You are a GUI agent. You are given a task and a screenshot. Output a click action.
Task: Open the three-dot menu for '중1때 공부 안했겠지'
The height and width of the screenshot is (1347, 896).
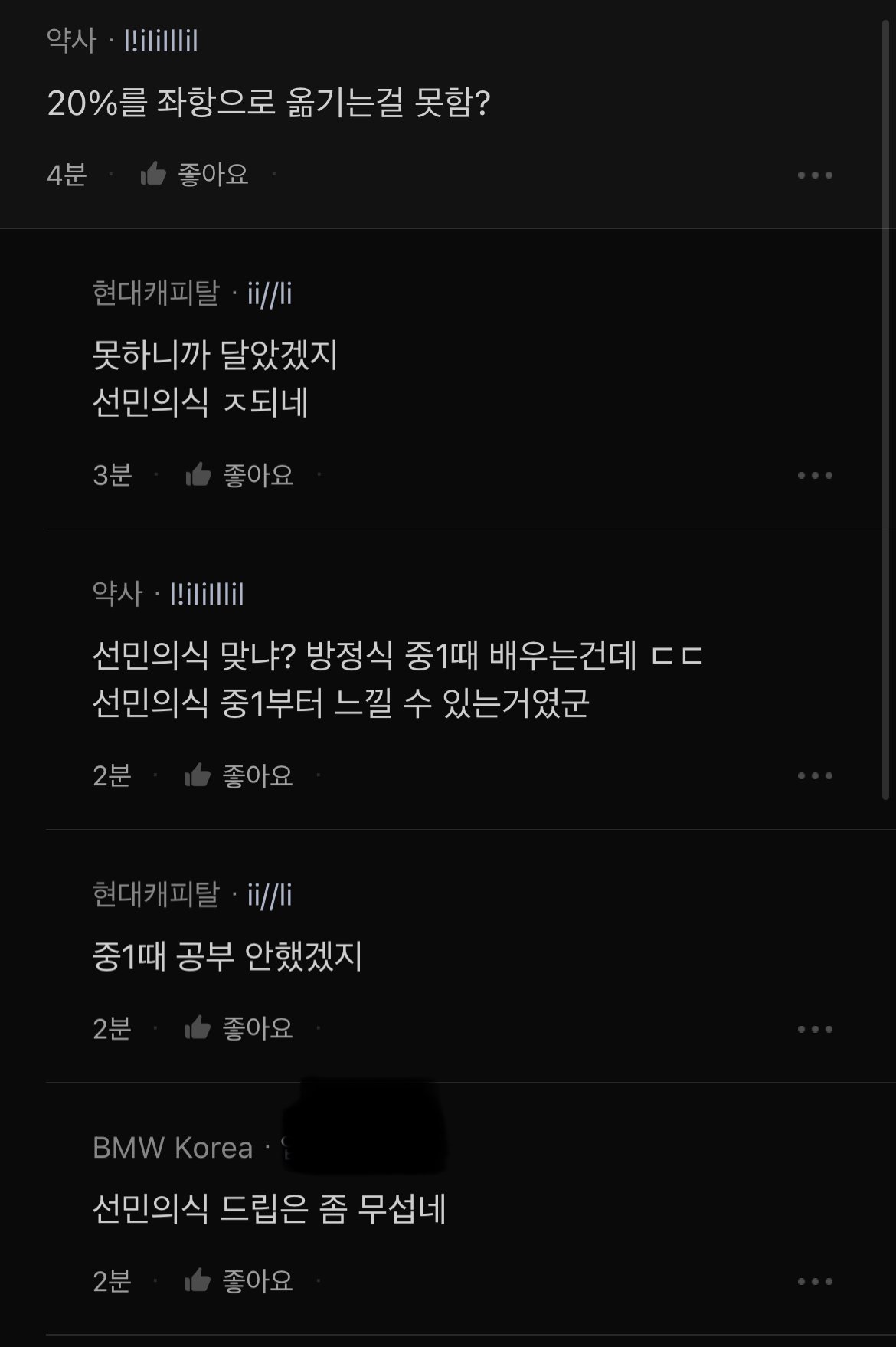click(x=815, y=1029)
